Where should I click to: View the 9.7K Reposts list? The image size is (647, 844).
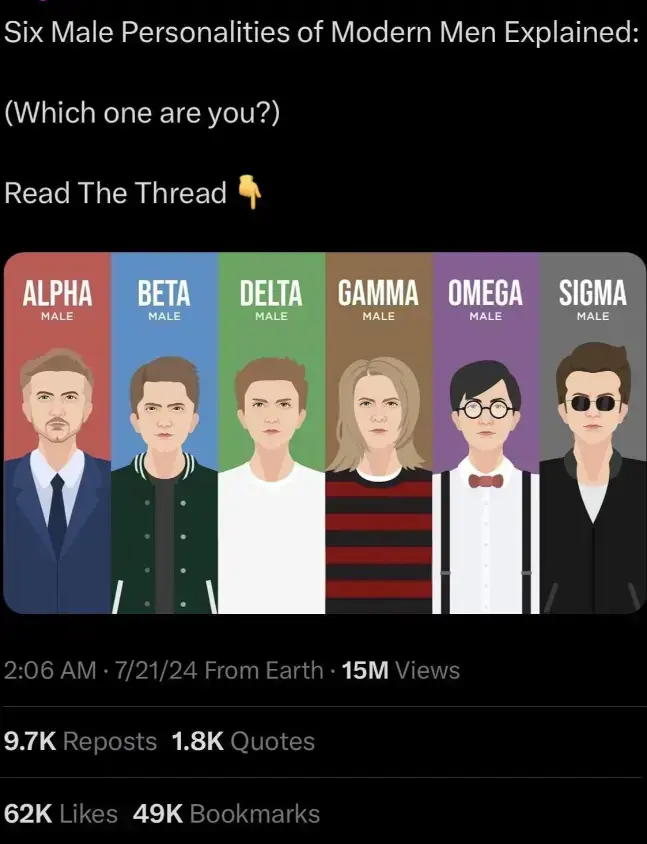(81, 741)
